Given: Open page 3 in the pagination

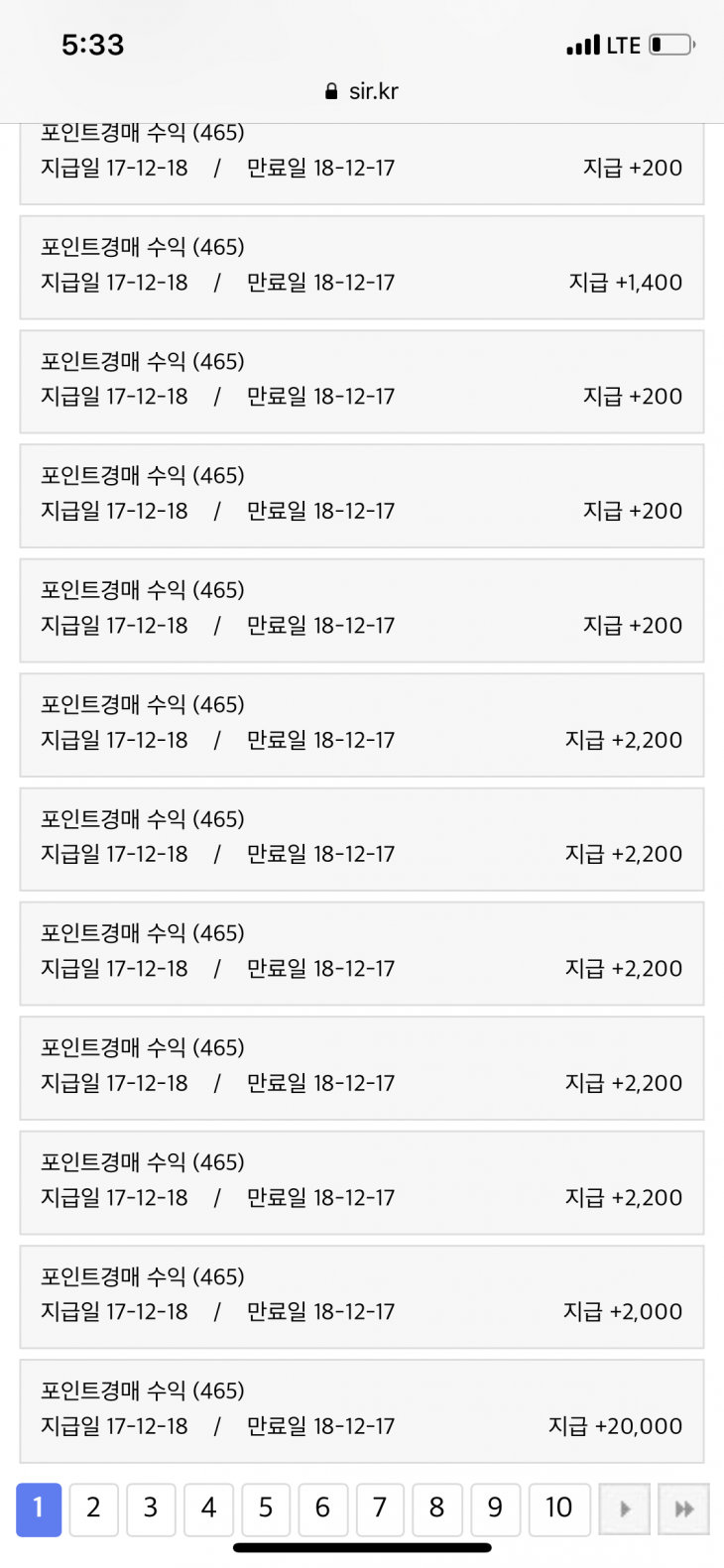Looking at the screenshot, I should pos(151,1508).
